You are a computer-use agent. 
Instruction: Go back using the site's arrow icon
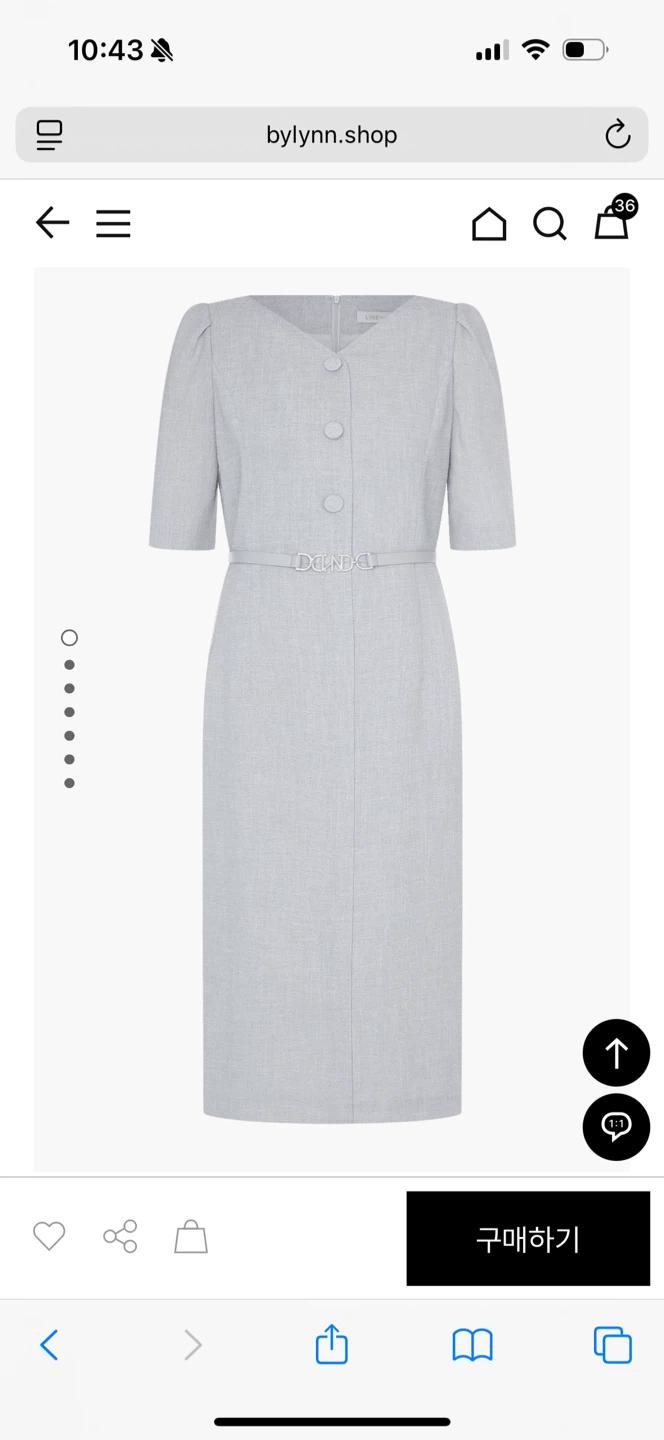pos(52,223)
